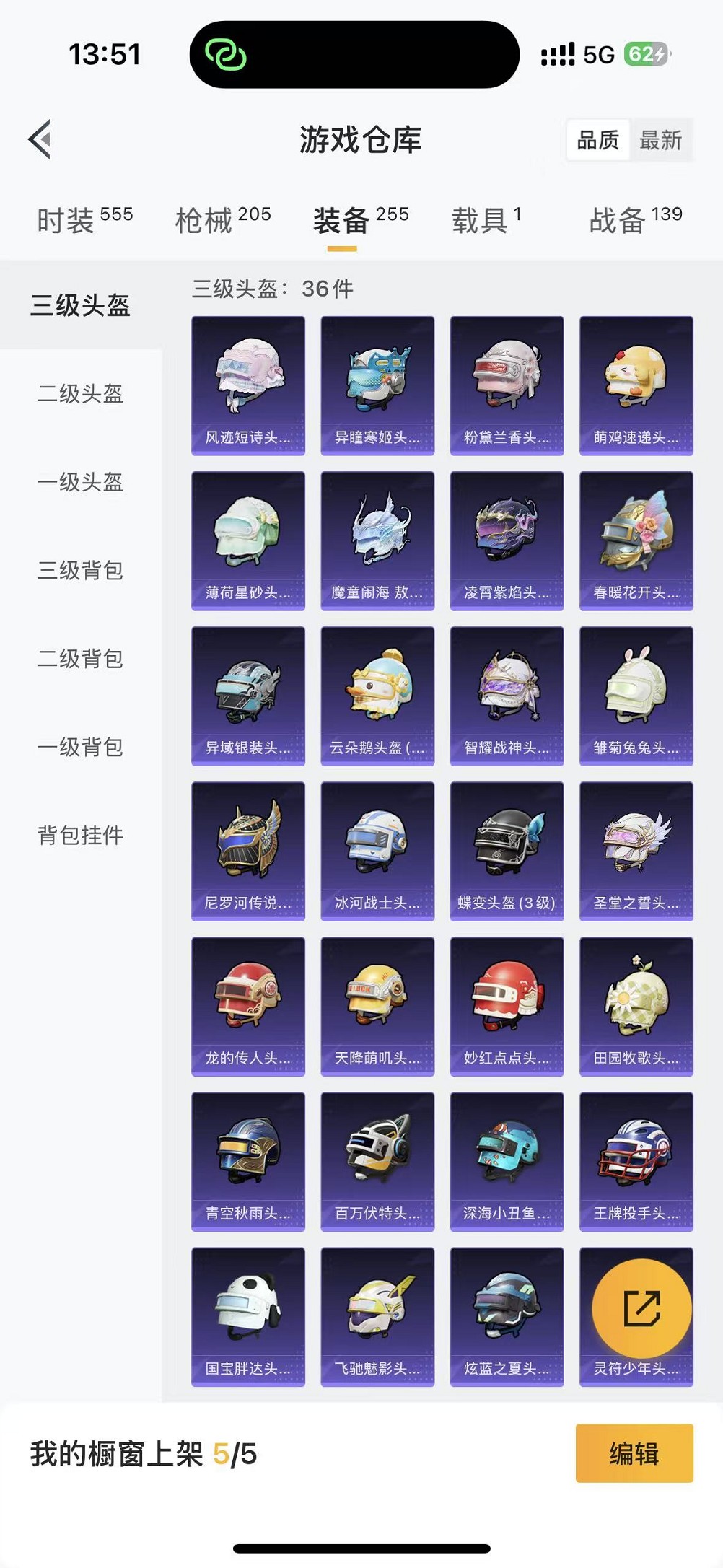
Task: Open the 背包挂件 category
Action: (x=80, y=835)
